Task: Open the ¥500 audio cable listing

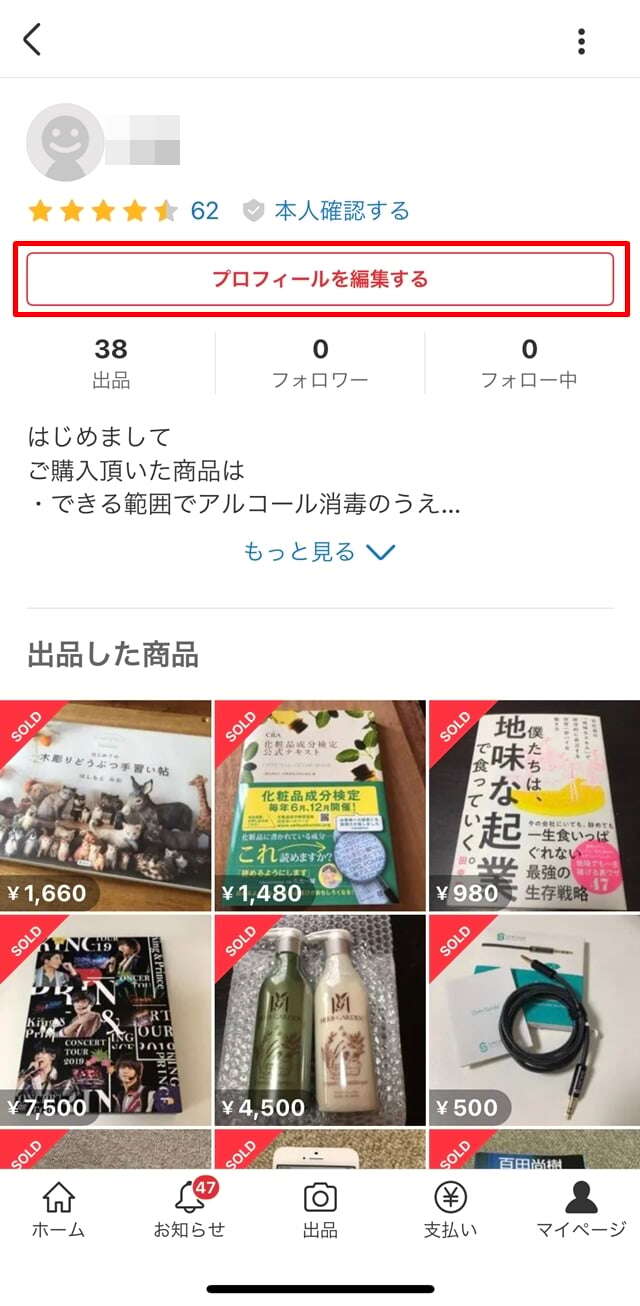Action: 534,1020
